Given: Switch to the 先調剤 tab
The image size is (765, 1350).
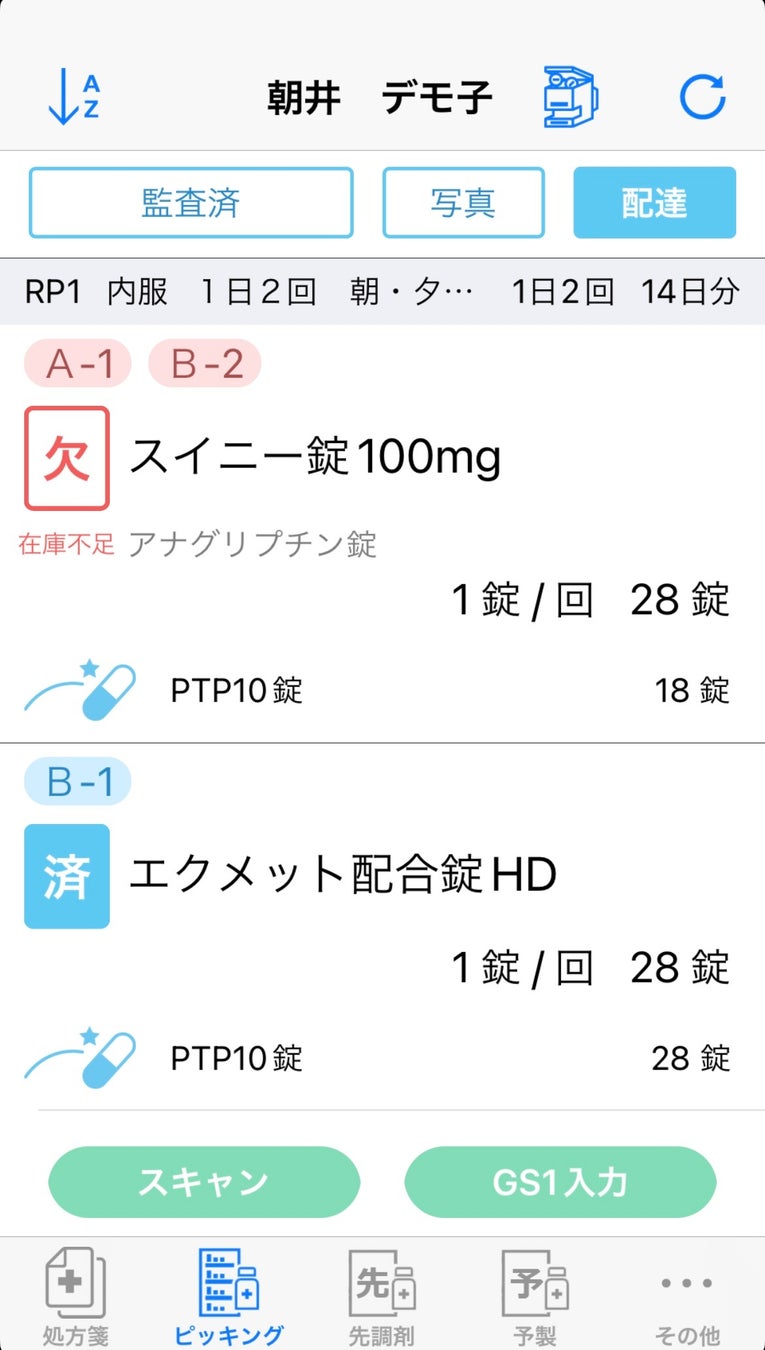Looking at the screenshot, I should [x=381, y=1295].
